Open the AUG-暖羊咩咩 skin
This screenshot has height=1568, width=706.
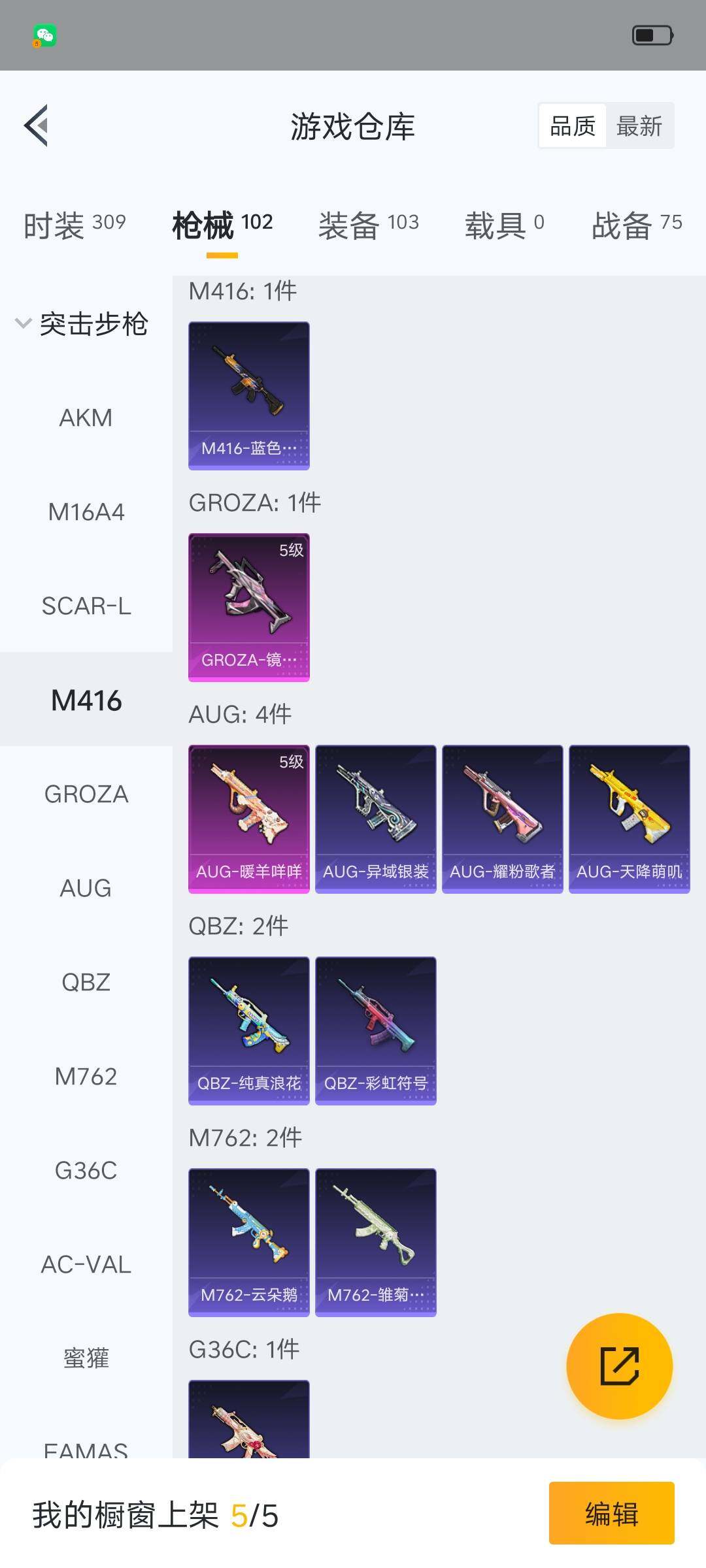point(249,819)
